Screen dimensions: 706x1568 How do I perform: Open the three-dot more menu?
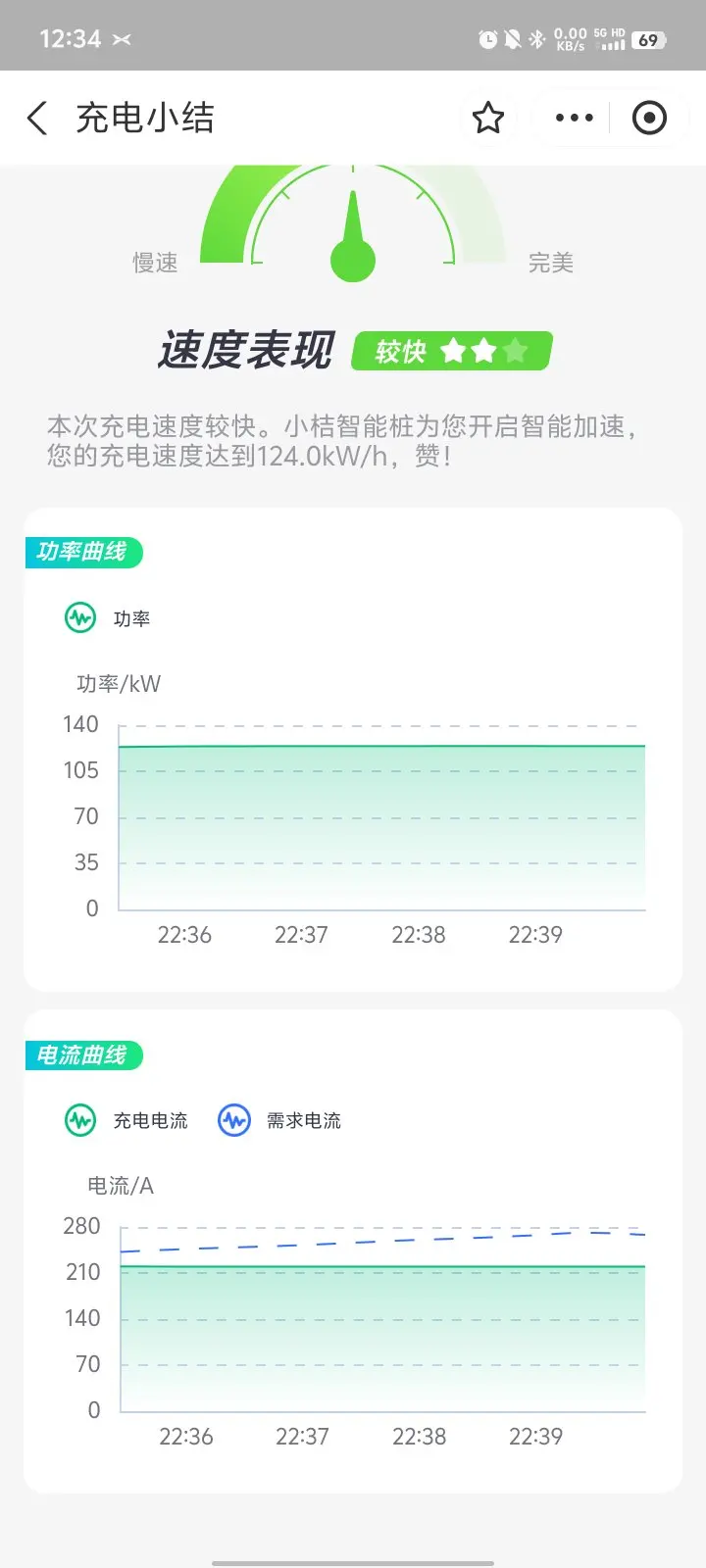574,119
